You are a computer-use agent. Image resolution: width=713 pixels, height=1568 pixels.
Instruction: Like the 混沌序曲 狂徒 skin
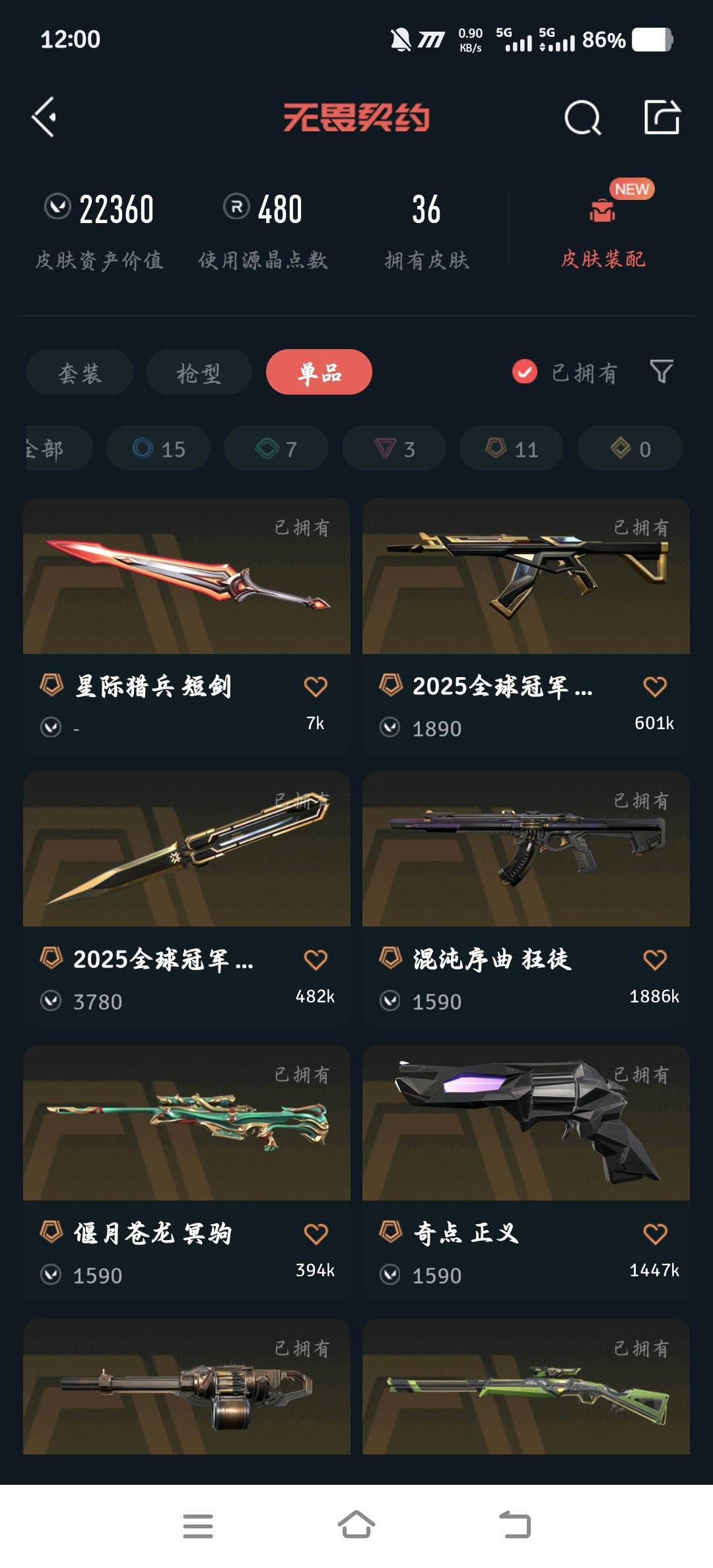point(655,960)
